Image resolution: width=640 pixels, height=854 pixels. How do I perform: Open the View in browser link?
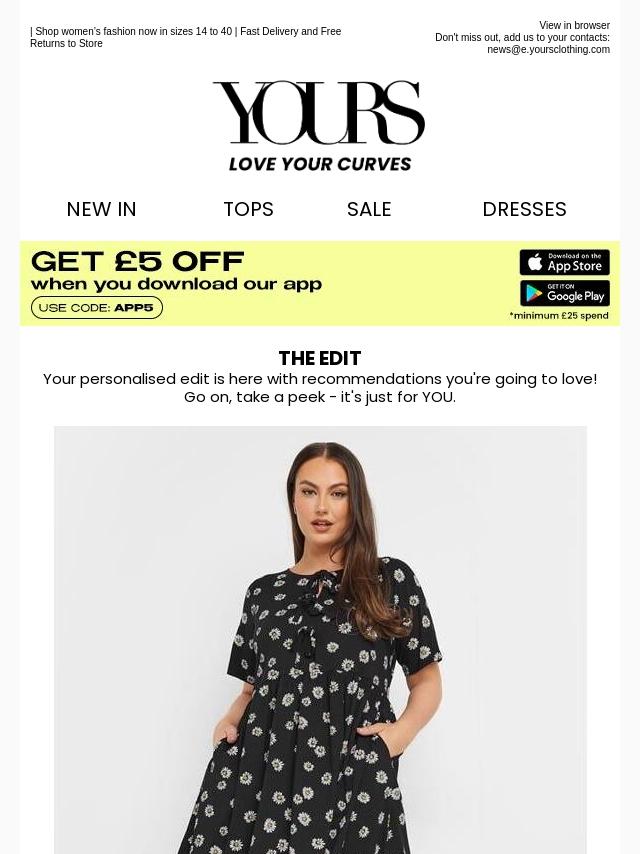pos(574,25)
